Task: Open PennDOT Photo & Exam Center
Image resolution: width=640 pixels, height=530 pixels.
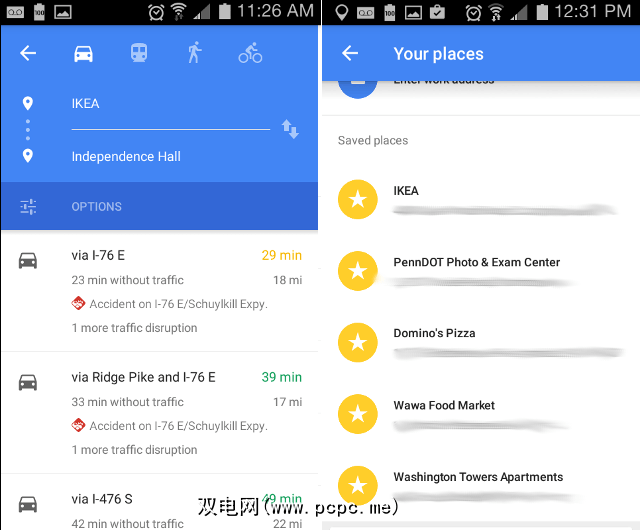Action: click(480, 271)
